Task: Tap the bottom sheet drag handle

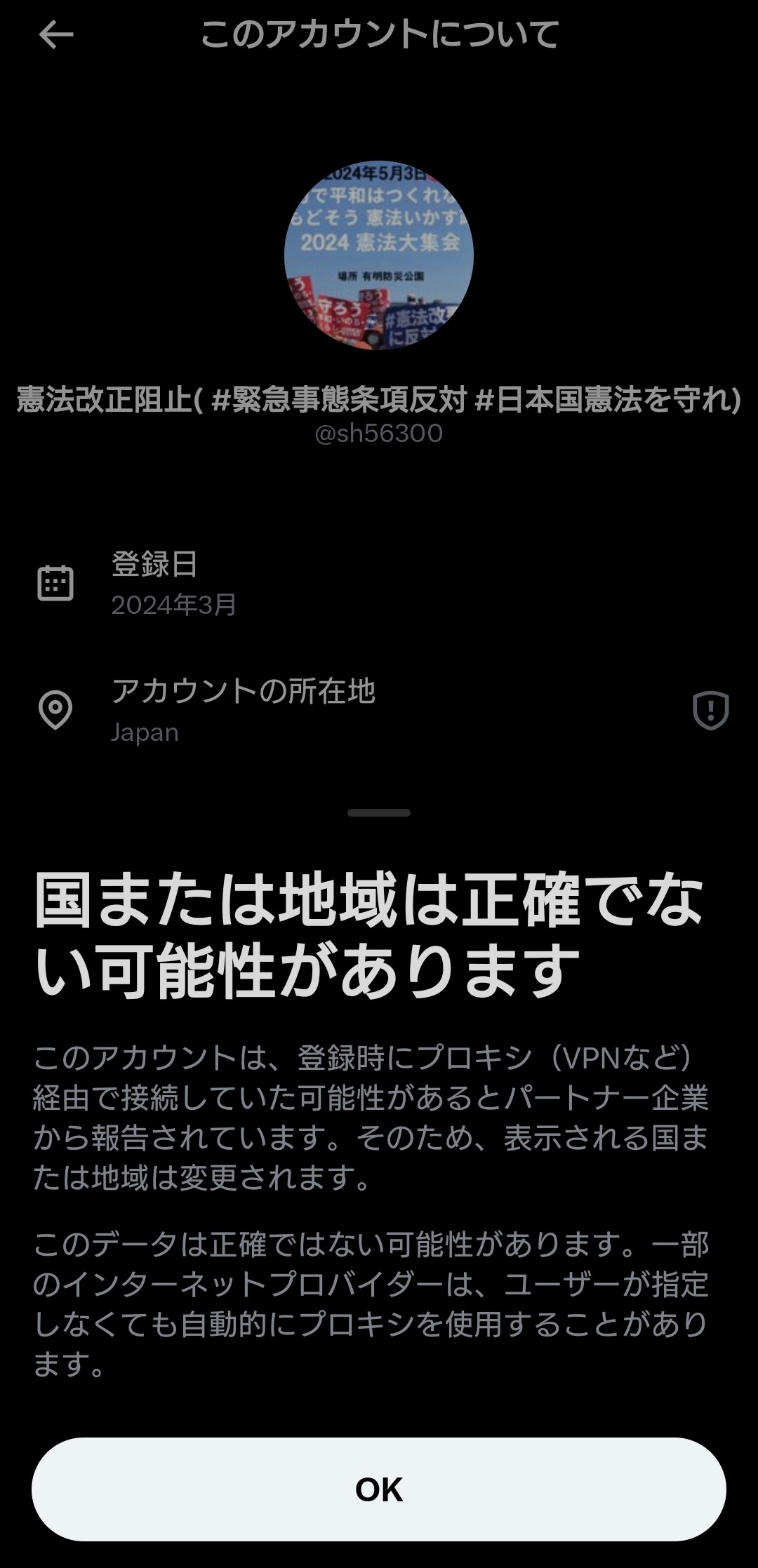Action: pos(379,812)
